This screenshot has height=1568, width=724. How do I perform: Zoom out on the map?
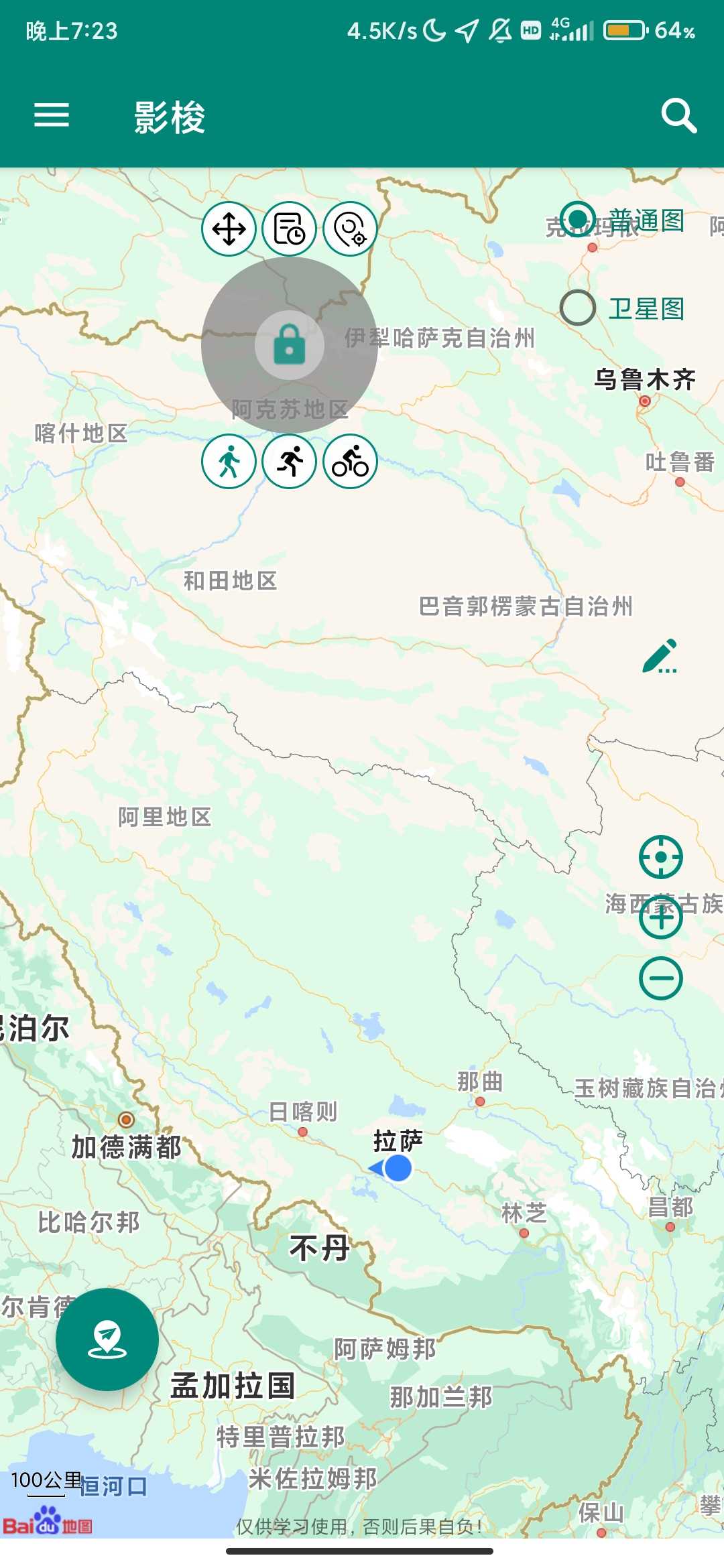[661, 978]
